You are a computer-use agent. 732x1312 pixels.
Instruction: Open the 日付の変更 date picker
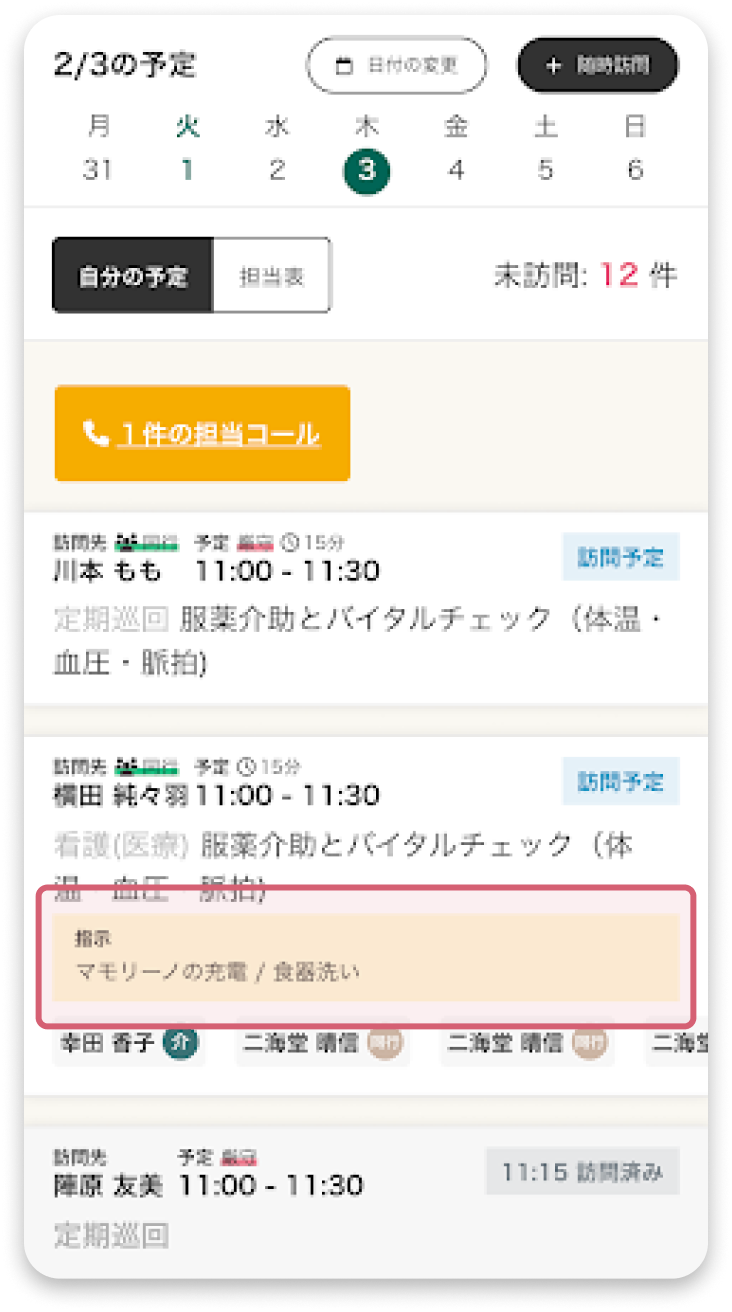tap(396, 66)
